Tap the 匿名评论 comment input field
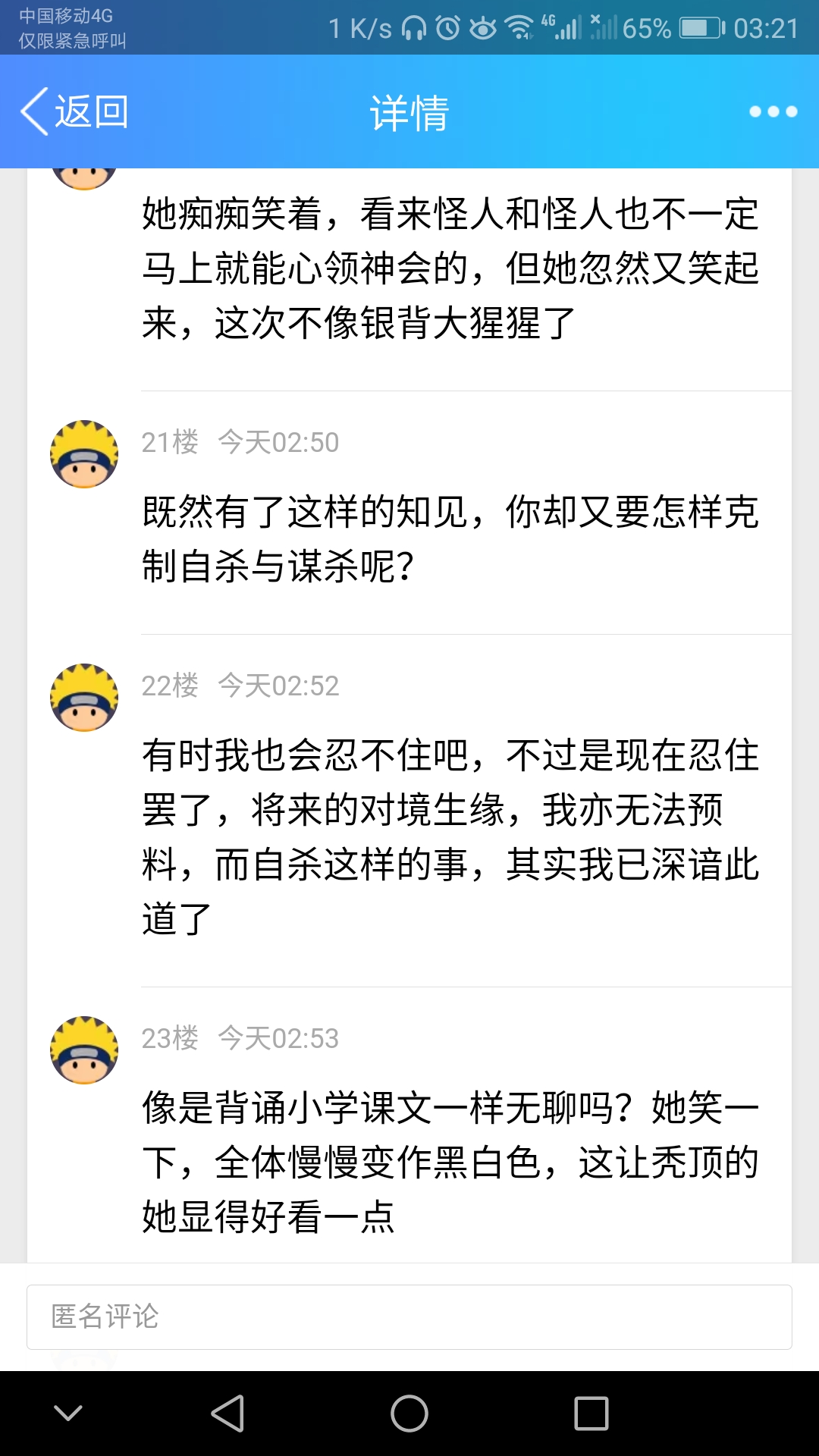819x1456 pixels. click(409, 1316)
